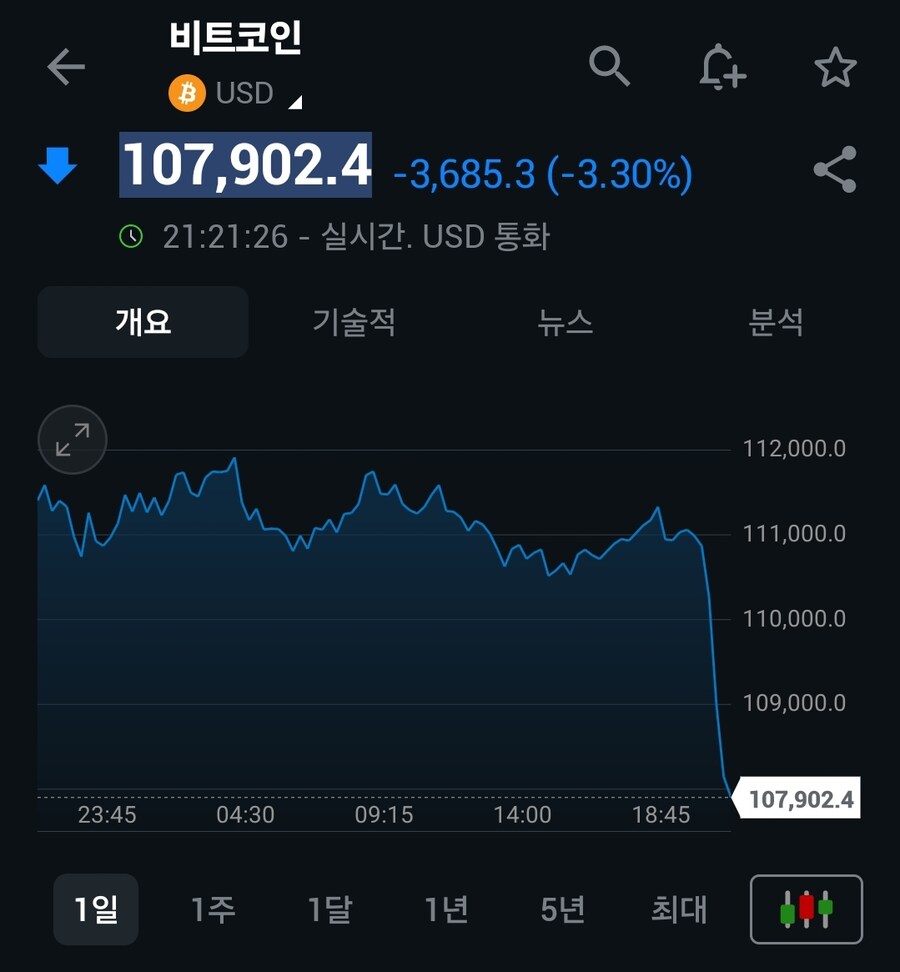900x972 pixels.
Task: Click the Bitcoin currency logo
Action: [x=186, y=92]
